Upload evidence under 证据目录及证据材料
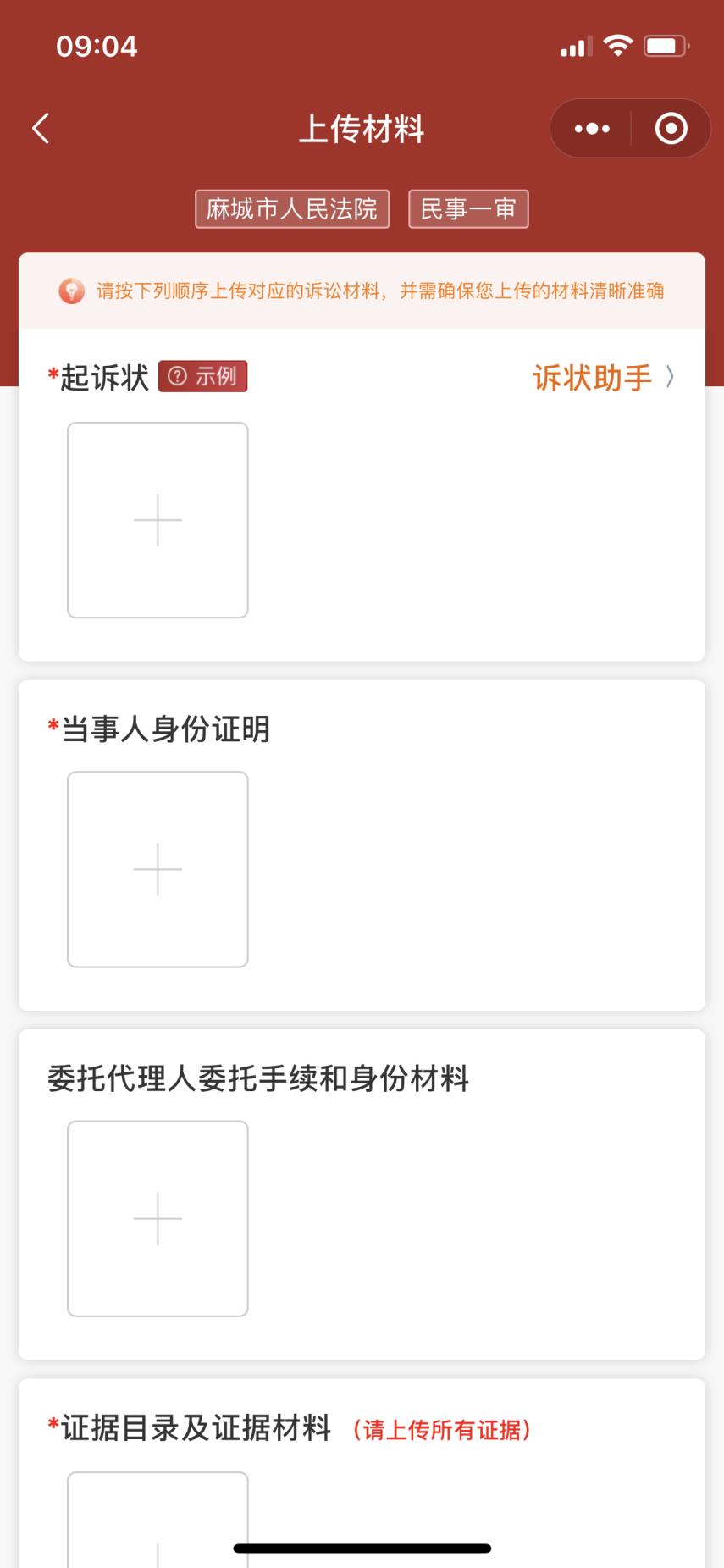 (158, 1519)
